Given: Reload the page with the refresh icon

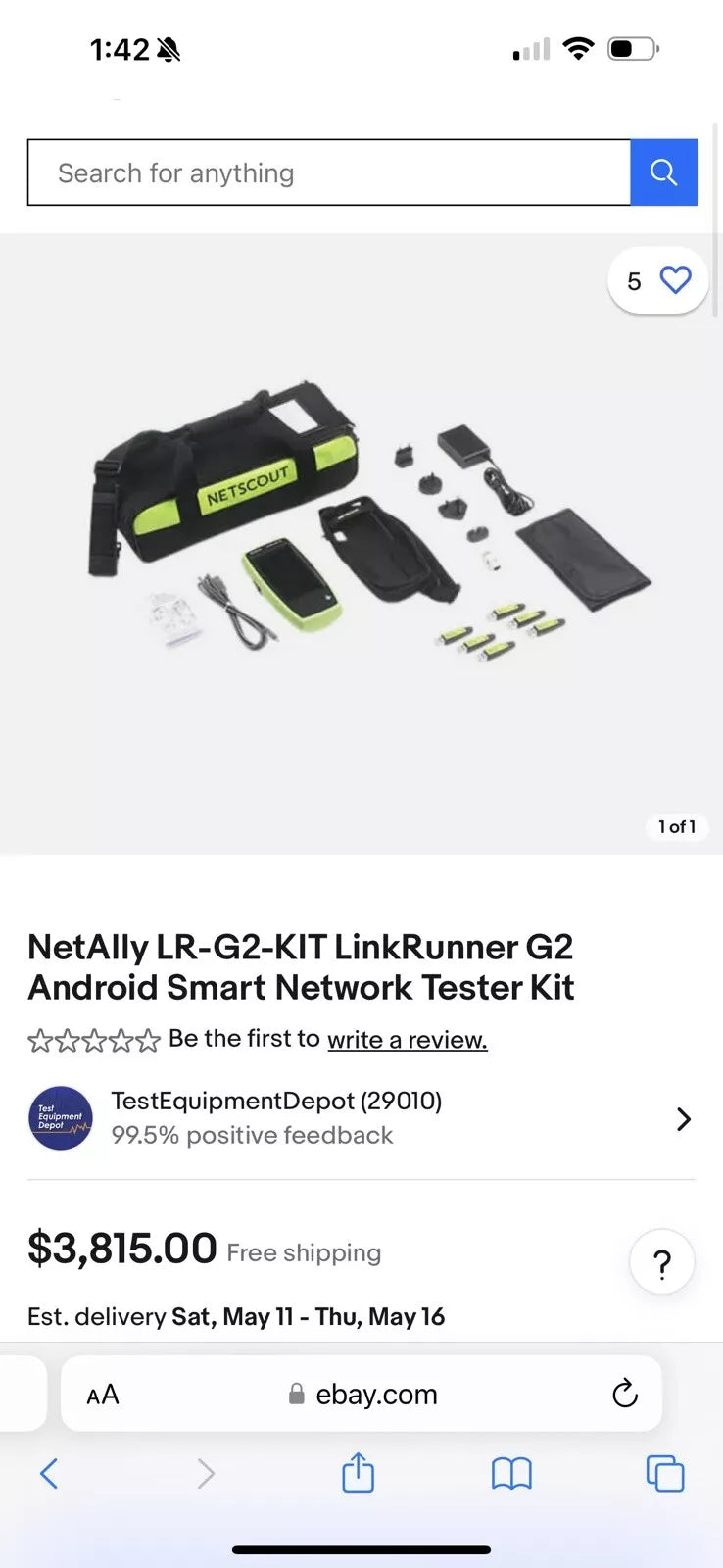Looking at the screenshot, I should click(x=624, y=1394).
